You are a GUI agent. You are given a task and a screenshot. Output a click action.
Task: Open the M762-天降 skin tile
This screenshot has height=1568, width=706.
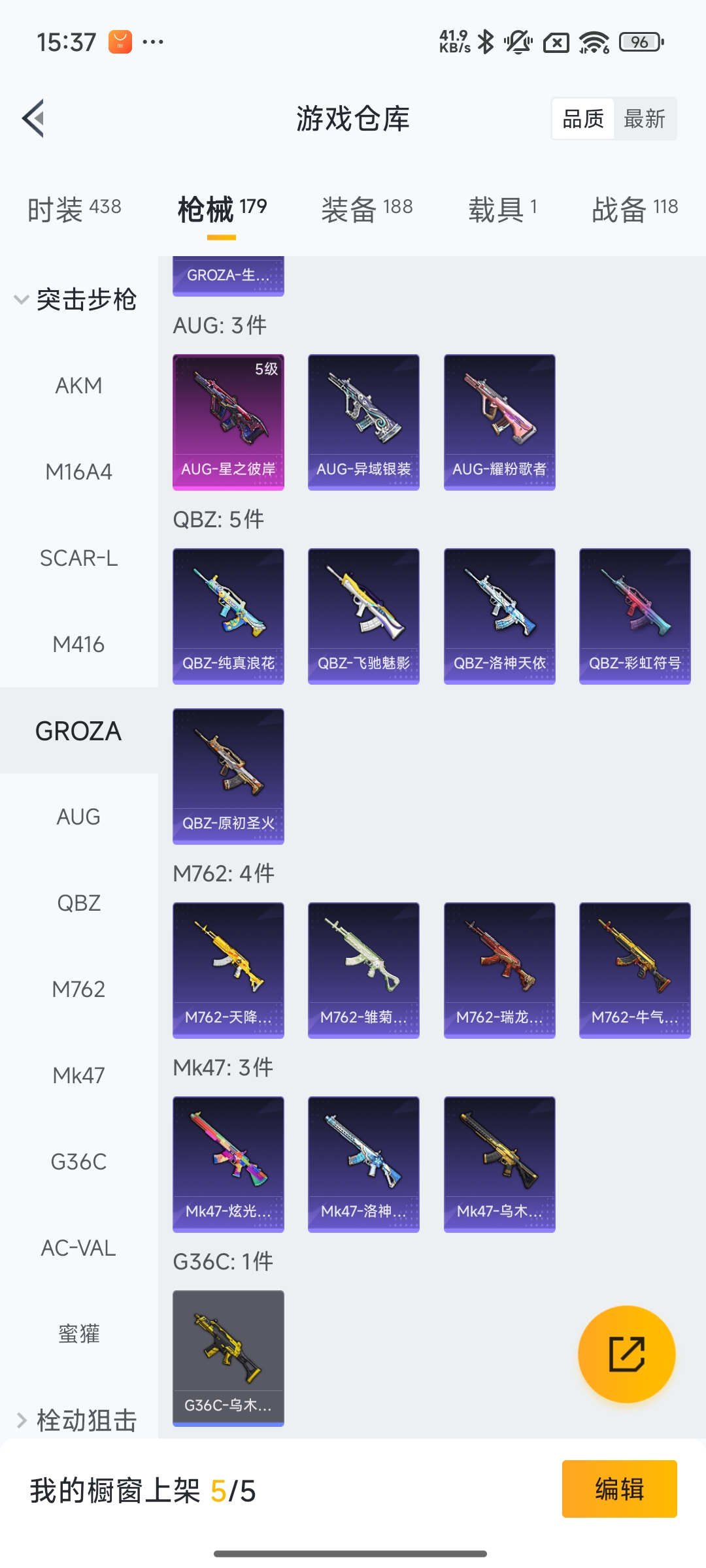[228, 970]
